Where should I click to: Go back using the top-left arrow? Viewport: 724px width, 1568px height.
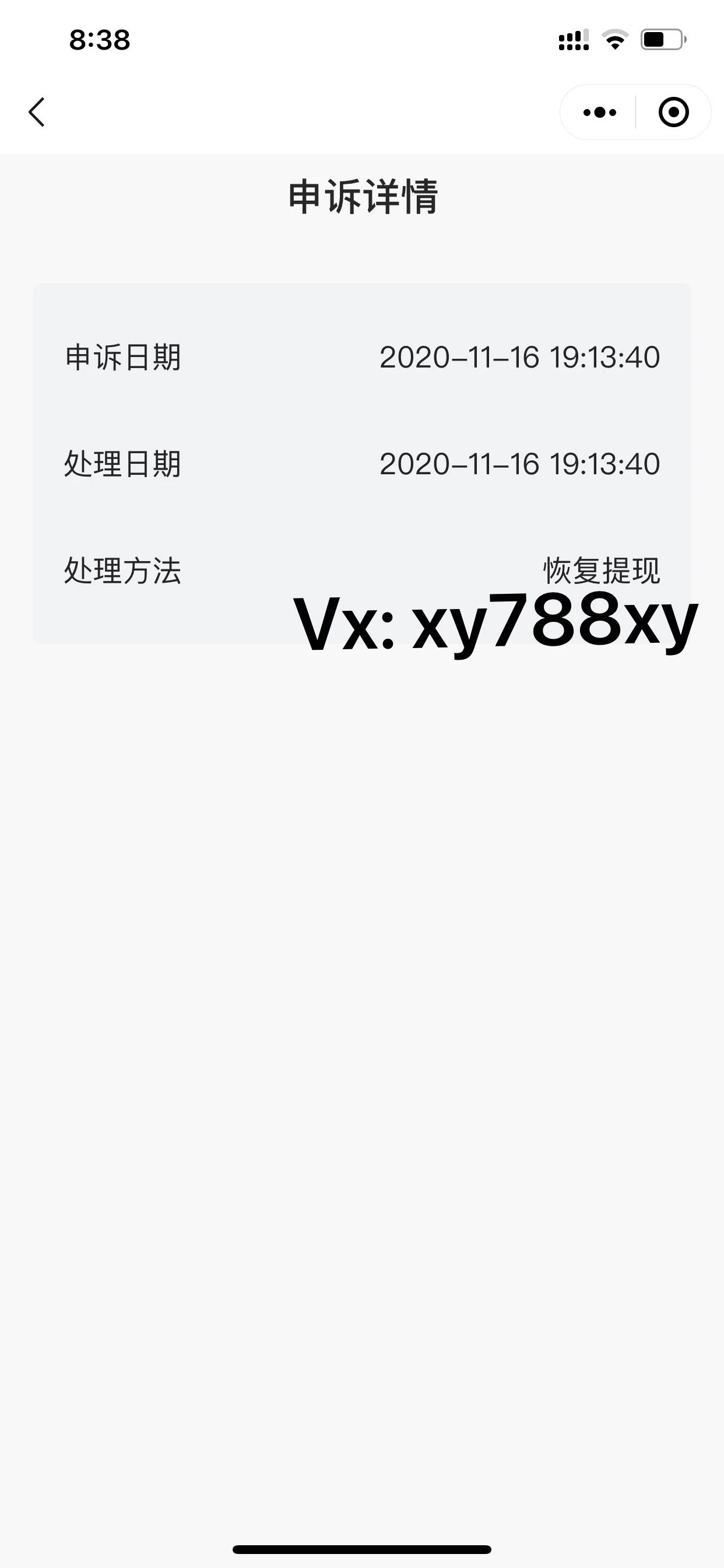click(37, 112)
